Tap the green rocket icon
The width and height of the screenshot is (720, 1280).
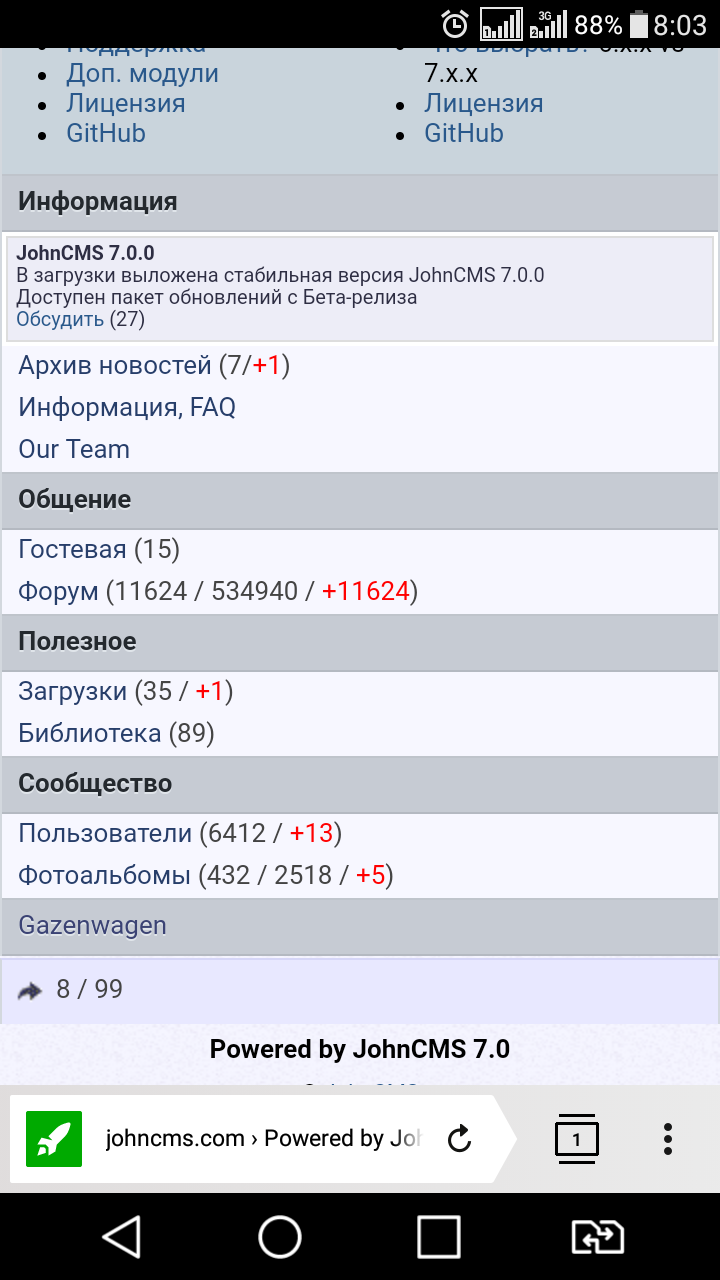tap(54, 1139)
